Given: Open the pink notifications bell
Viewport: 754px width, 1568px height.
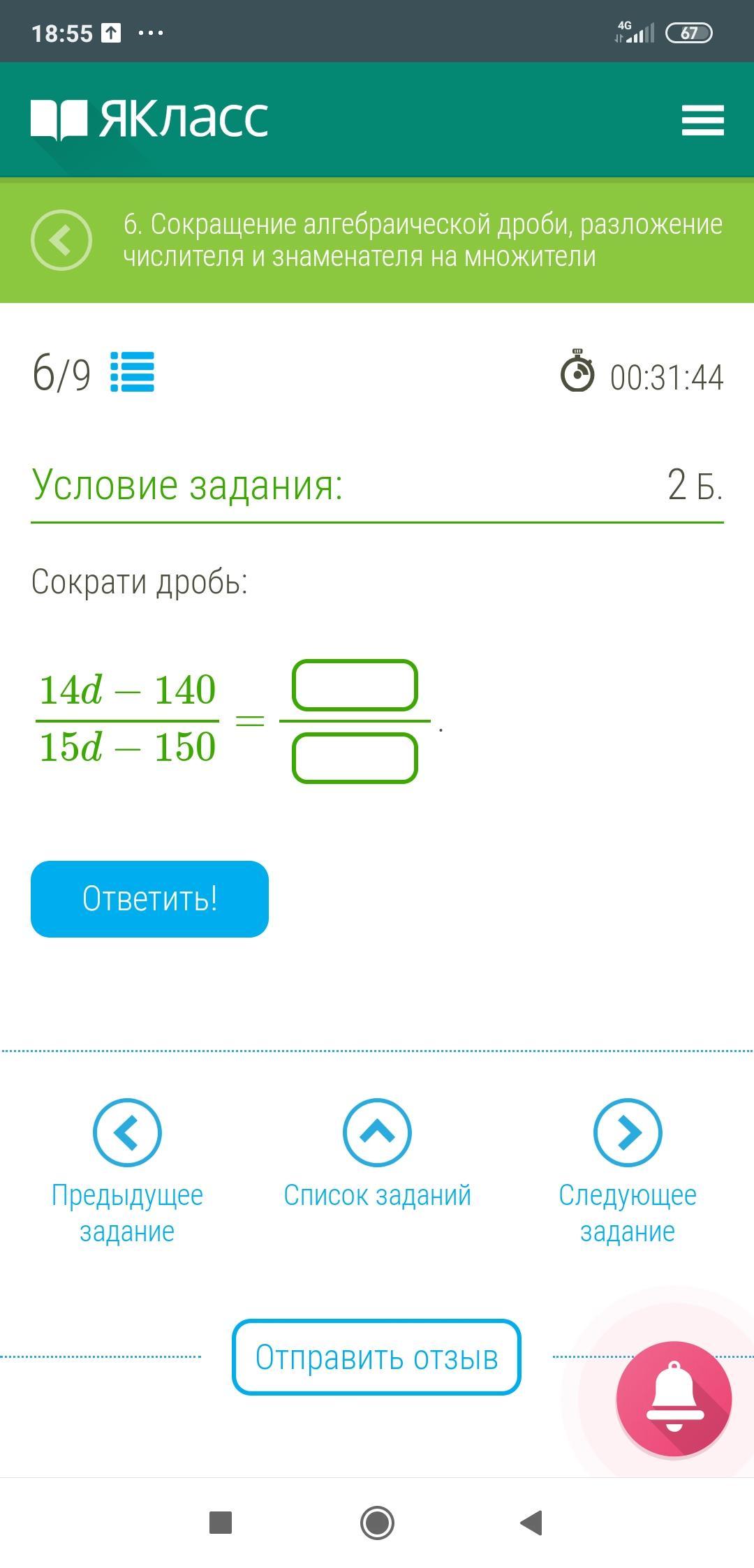Looking at the screenshot, I should [x=674, y=1399].
